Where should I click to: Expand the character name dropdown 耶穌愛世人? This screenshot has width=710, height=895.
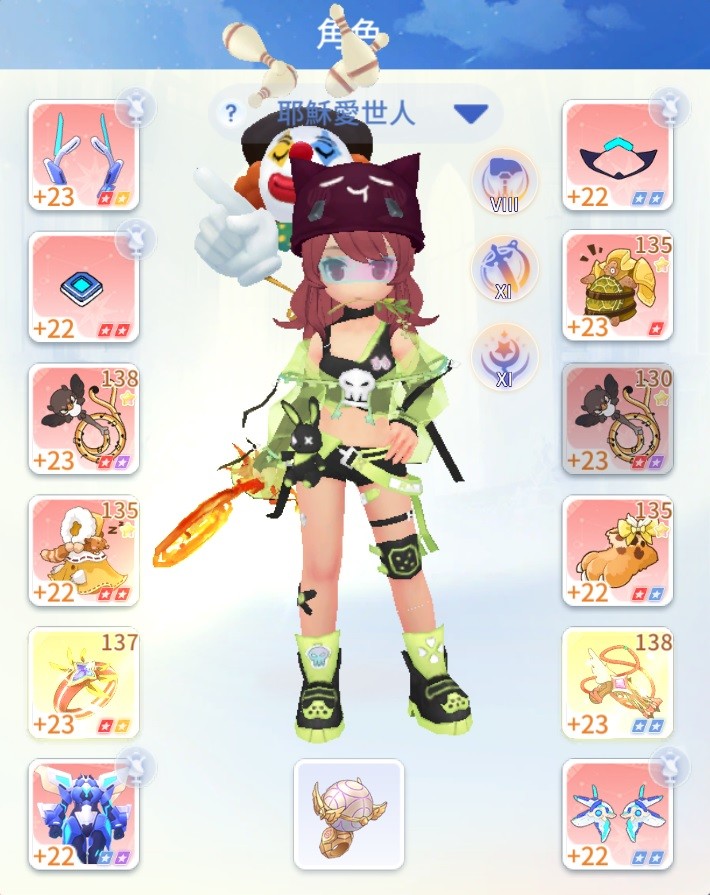pos(470,113)
